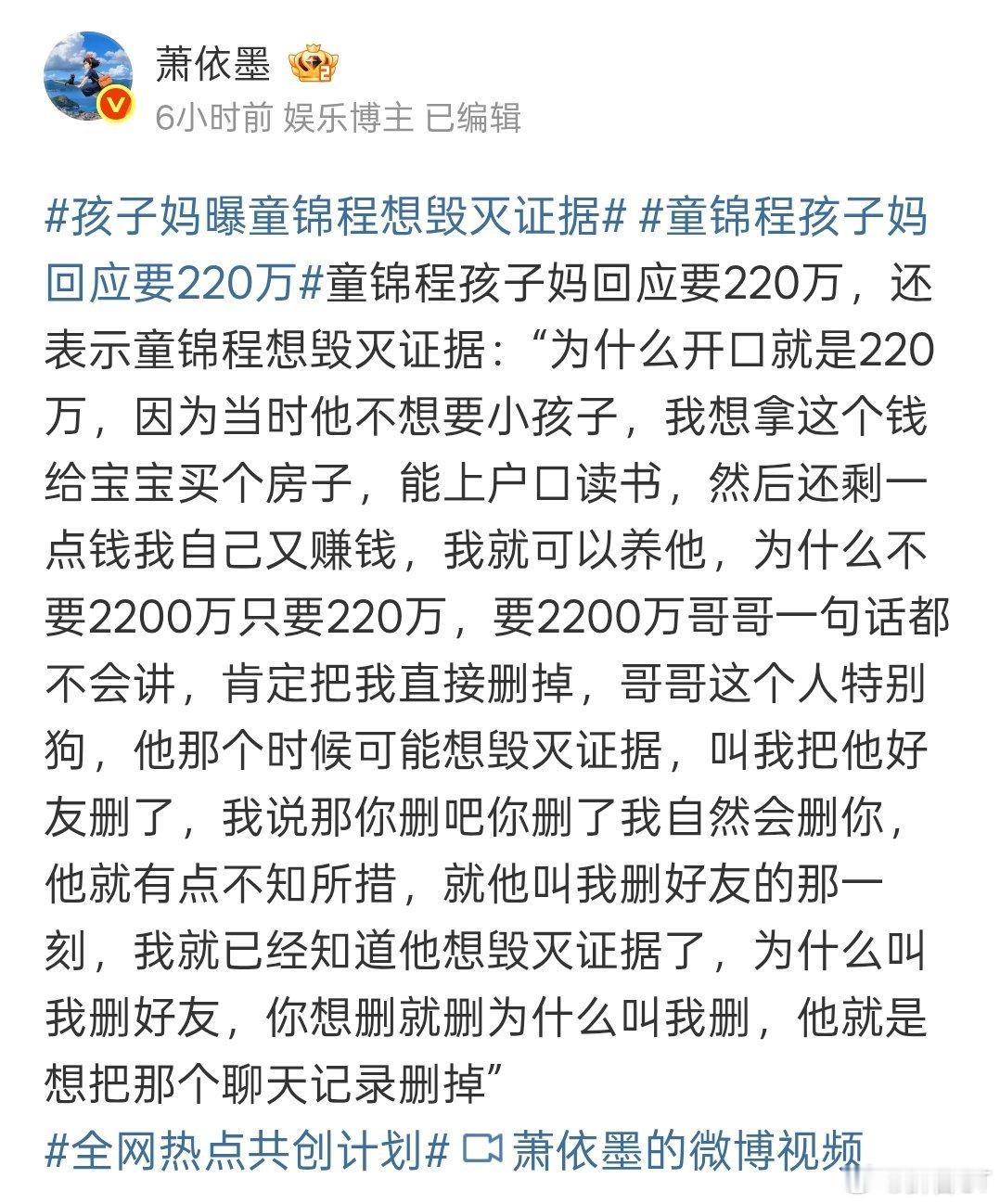Click the level 2 number on membership badge
Screen dimensions: 1000x1204
324,75
